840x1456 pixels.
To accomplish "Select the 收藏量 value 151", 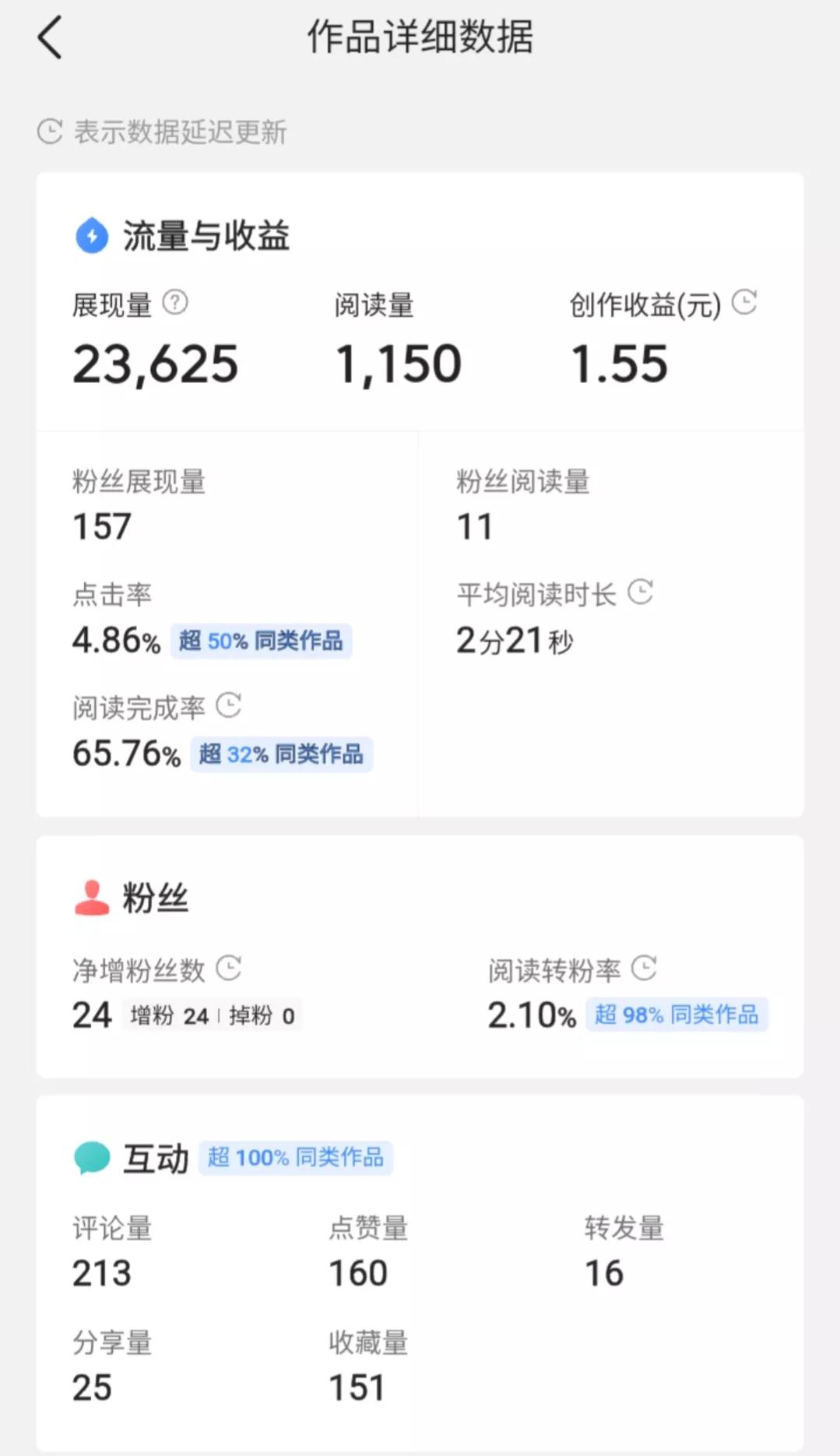I will tap(356, 1386).
